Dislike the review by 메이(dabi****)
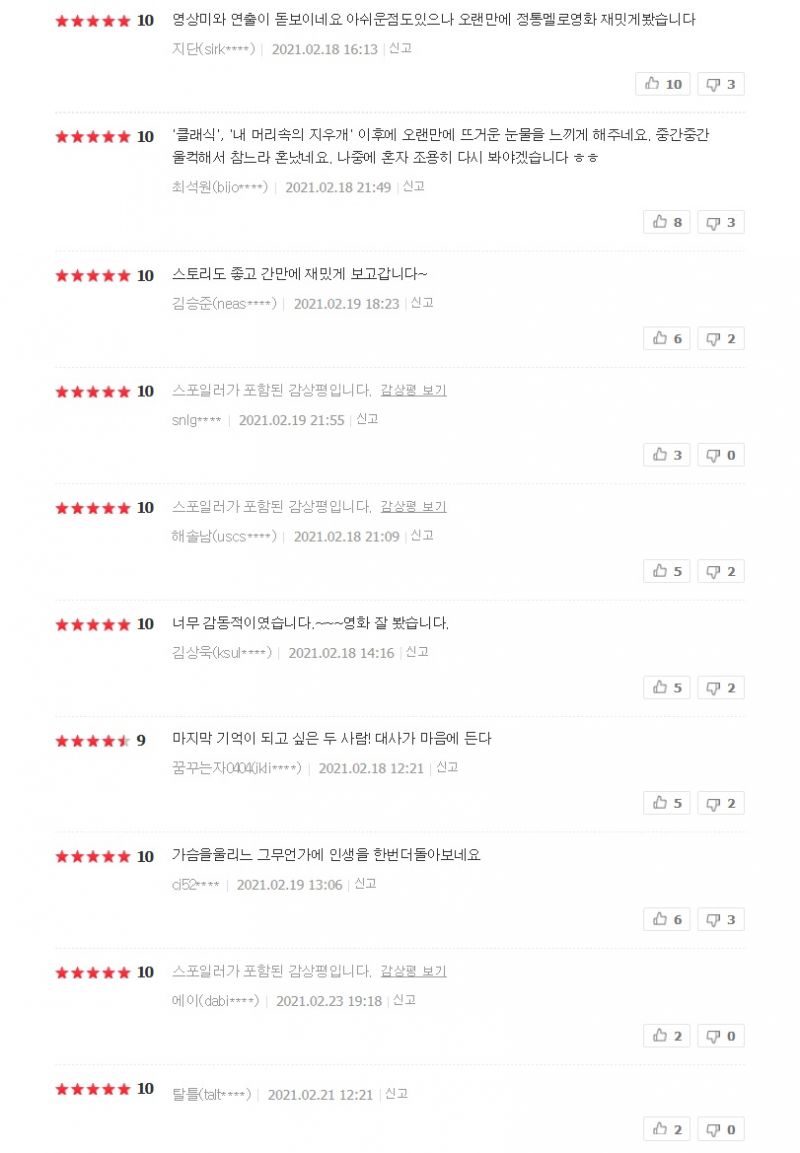The image size is (800, 1153). click(x=720, y=1035)
